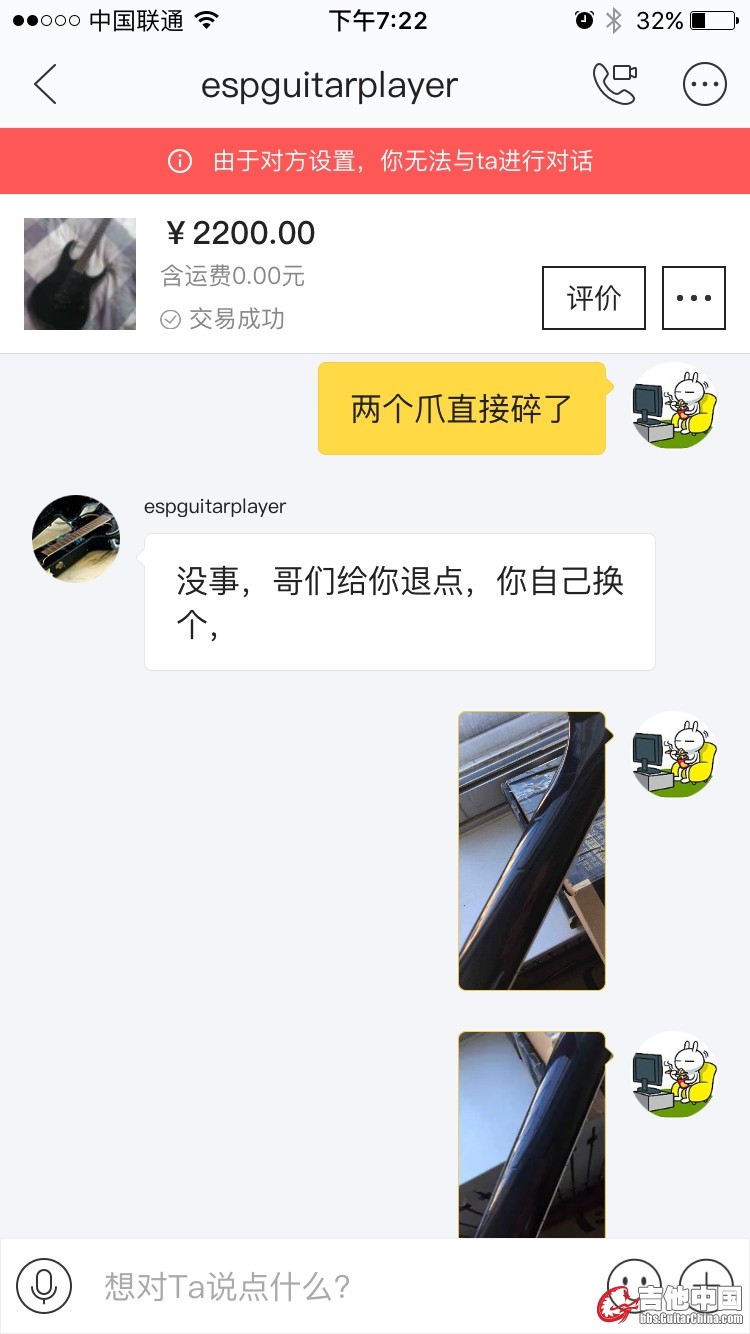Open the chat overflow menu in header
Viewport: 750px width, 1334px height.
tap(704, 85)
